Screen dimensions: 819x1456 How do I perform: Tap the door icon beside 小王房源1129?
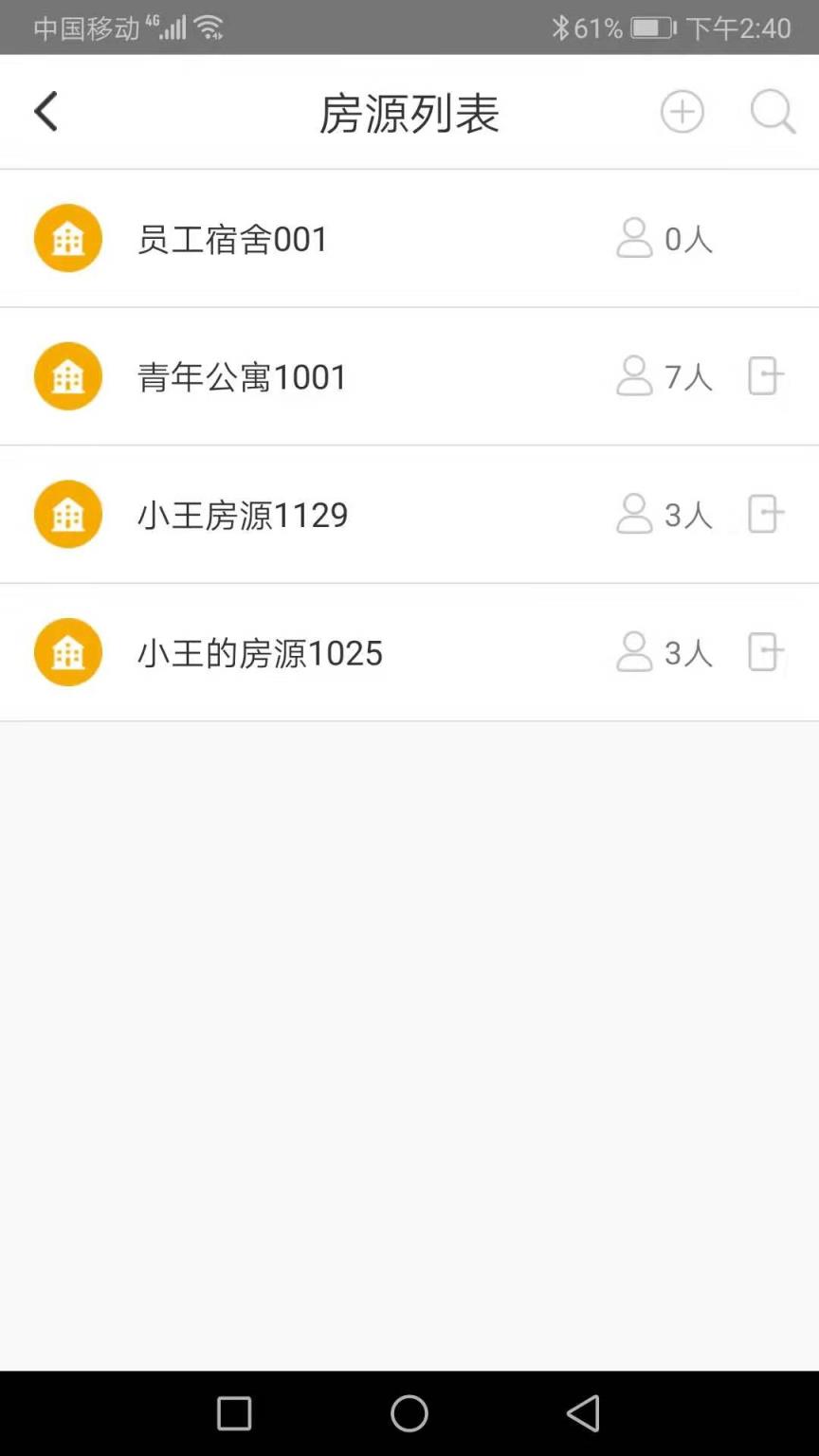pos(765,514)
